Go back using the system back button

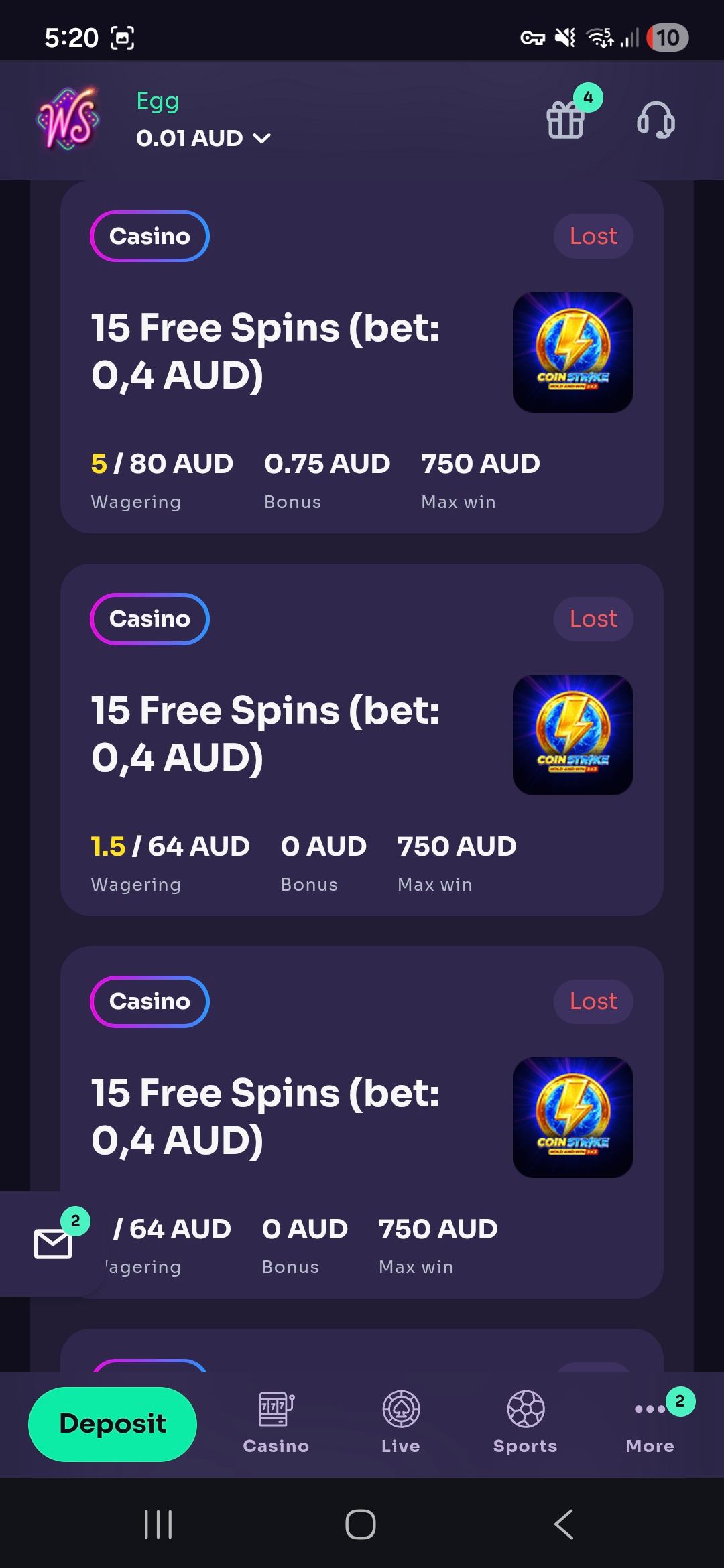click(x=564, y=1524)
